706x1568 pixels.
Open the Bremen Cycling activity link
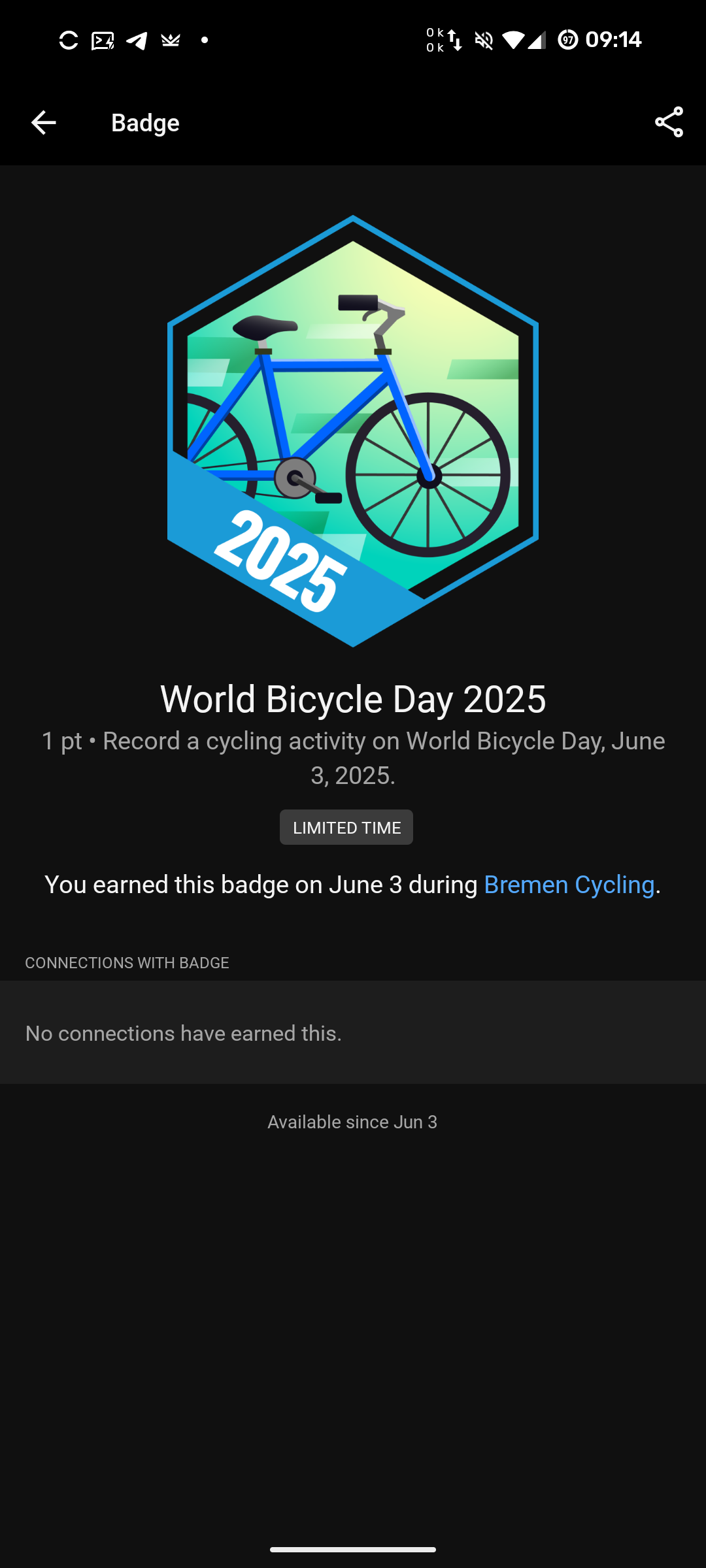click(x=569, y=885)
